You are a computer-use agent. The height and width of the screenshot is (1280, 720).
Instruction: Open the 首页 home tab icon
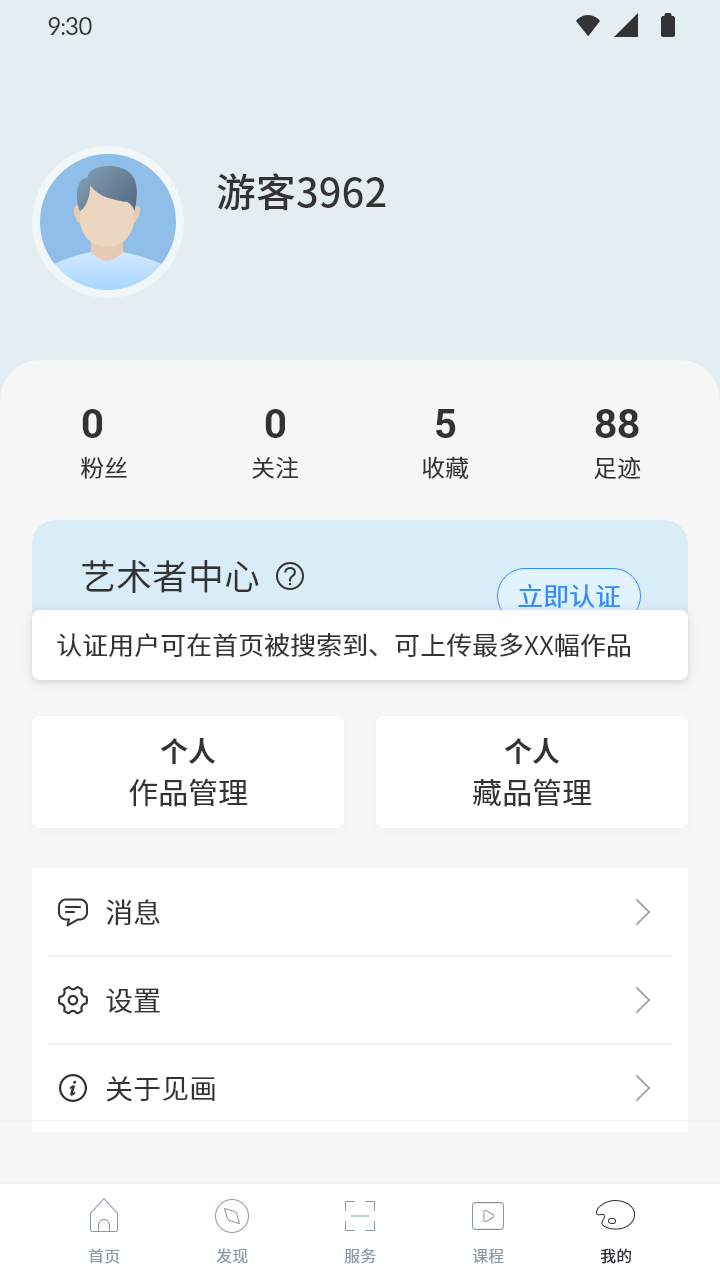(x=104, y=1213)
